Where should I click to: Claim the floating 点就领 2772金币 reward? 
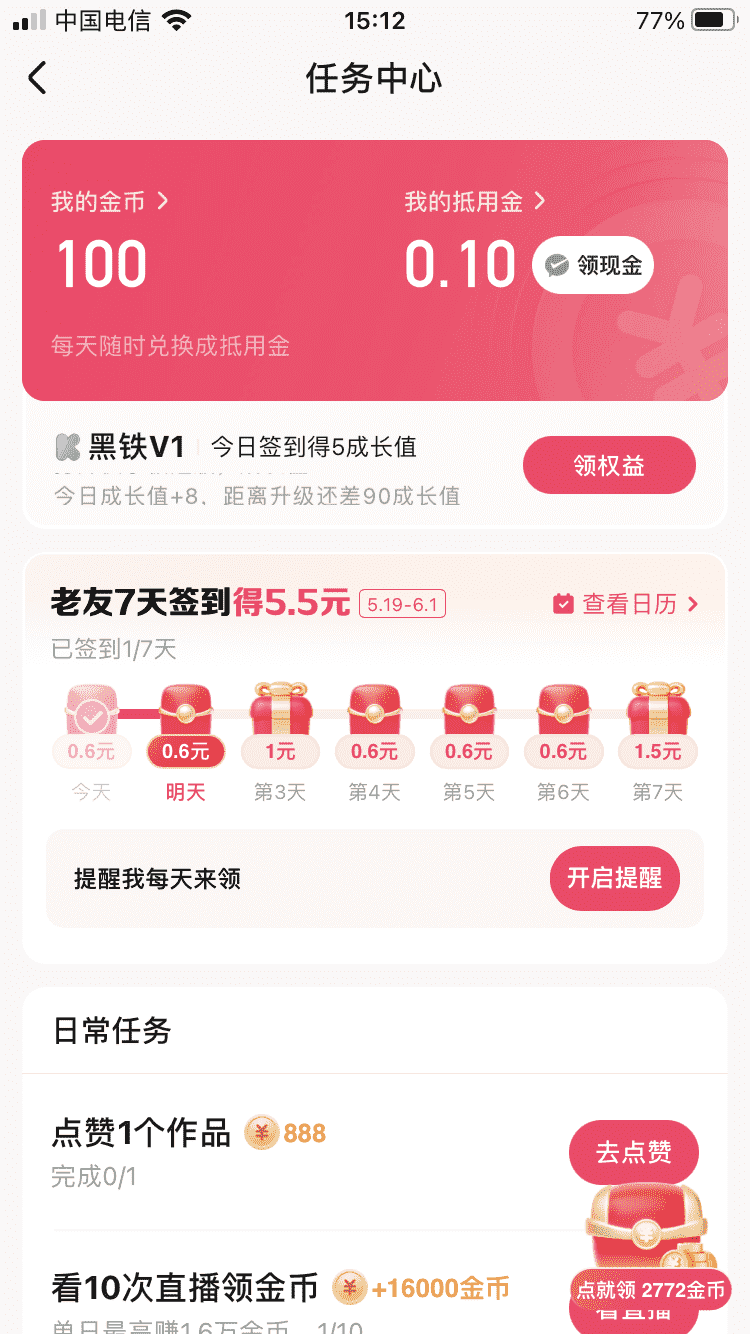pos(650,1250)
